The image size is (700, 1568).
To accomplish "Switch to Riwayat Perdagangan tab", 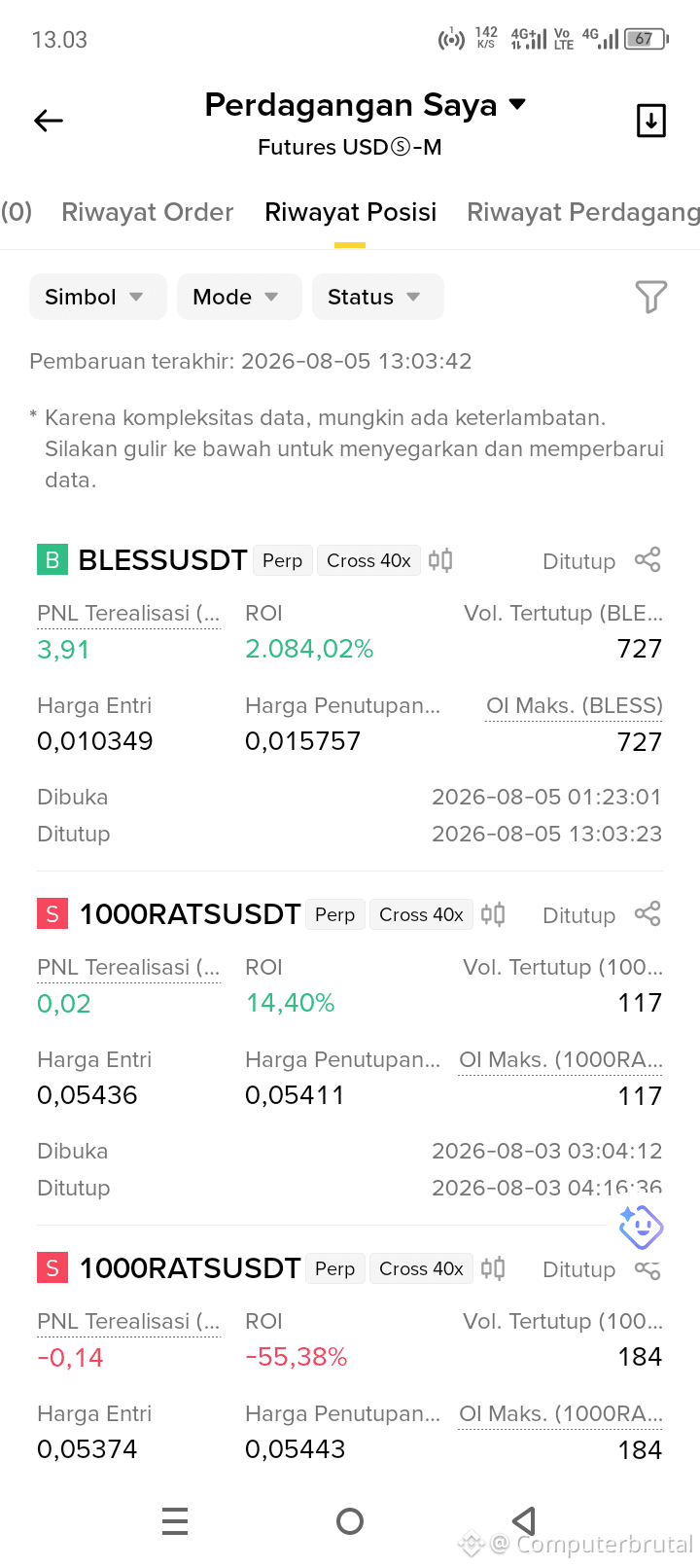I will coord(583,212).
